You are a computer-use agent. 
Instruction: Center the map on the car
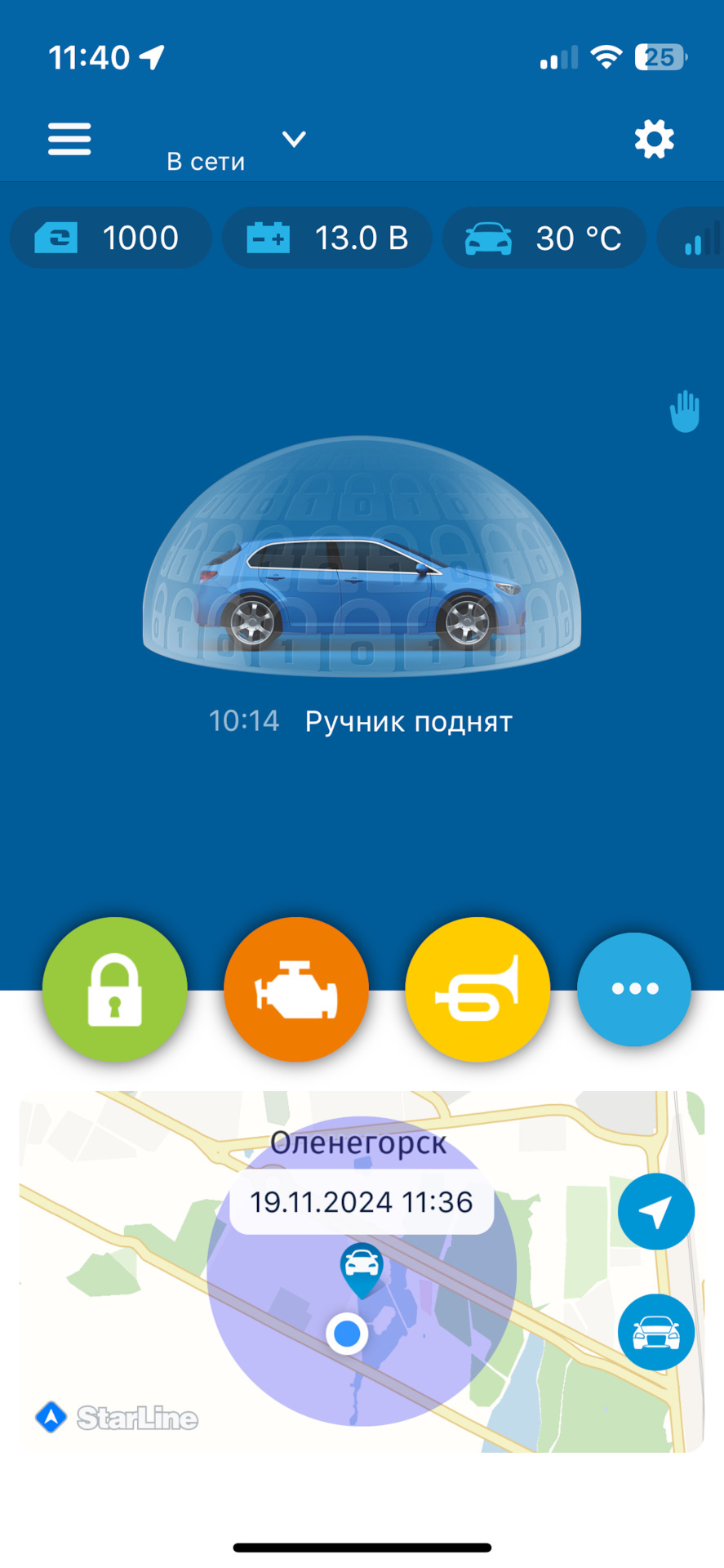coord(655,1332)
